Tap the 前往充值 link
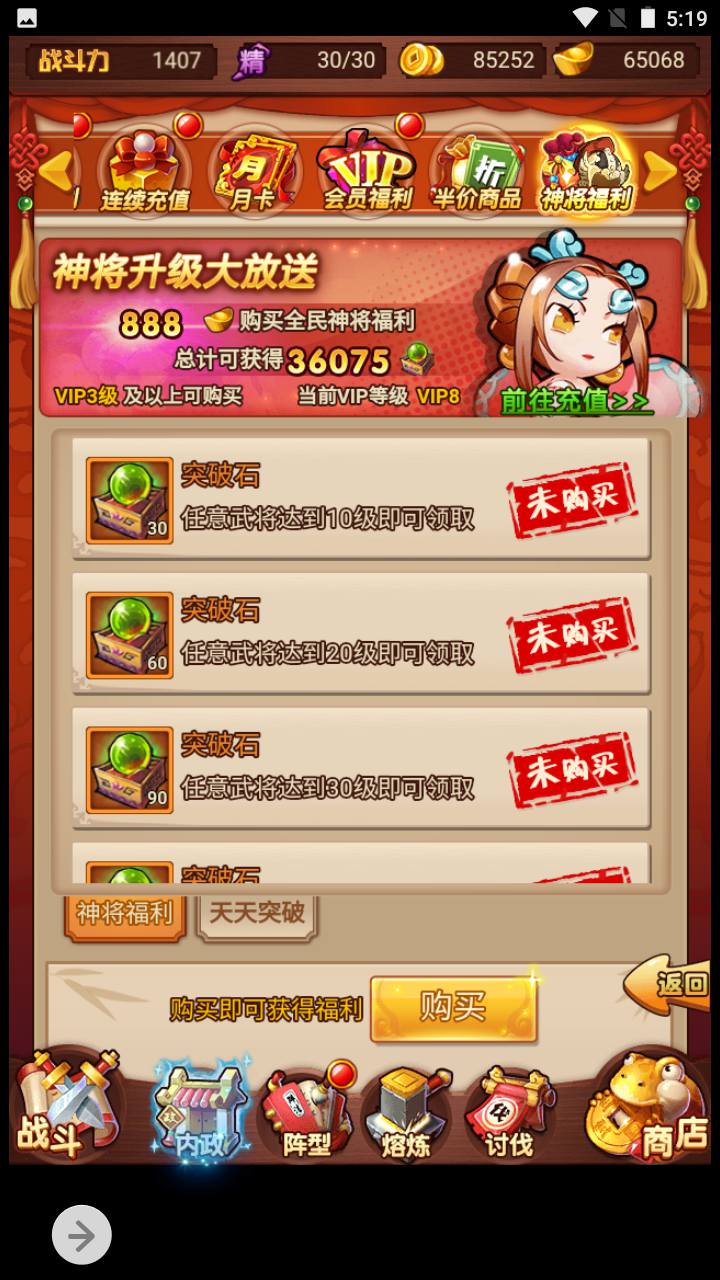The image size is (720, 1280). coord(574,401)
